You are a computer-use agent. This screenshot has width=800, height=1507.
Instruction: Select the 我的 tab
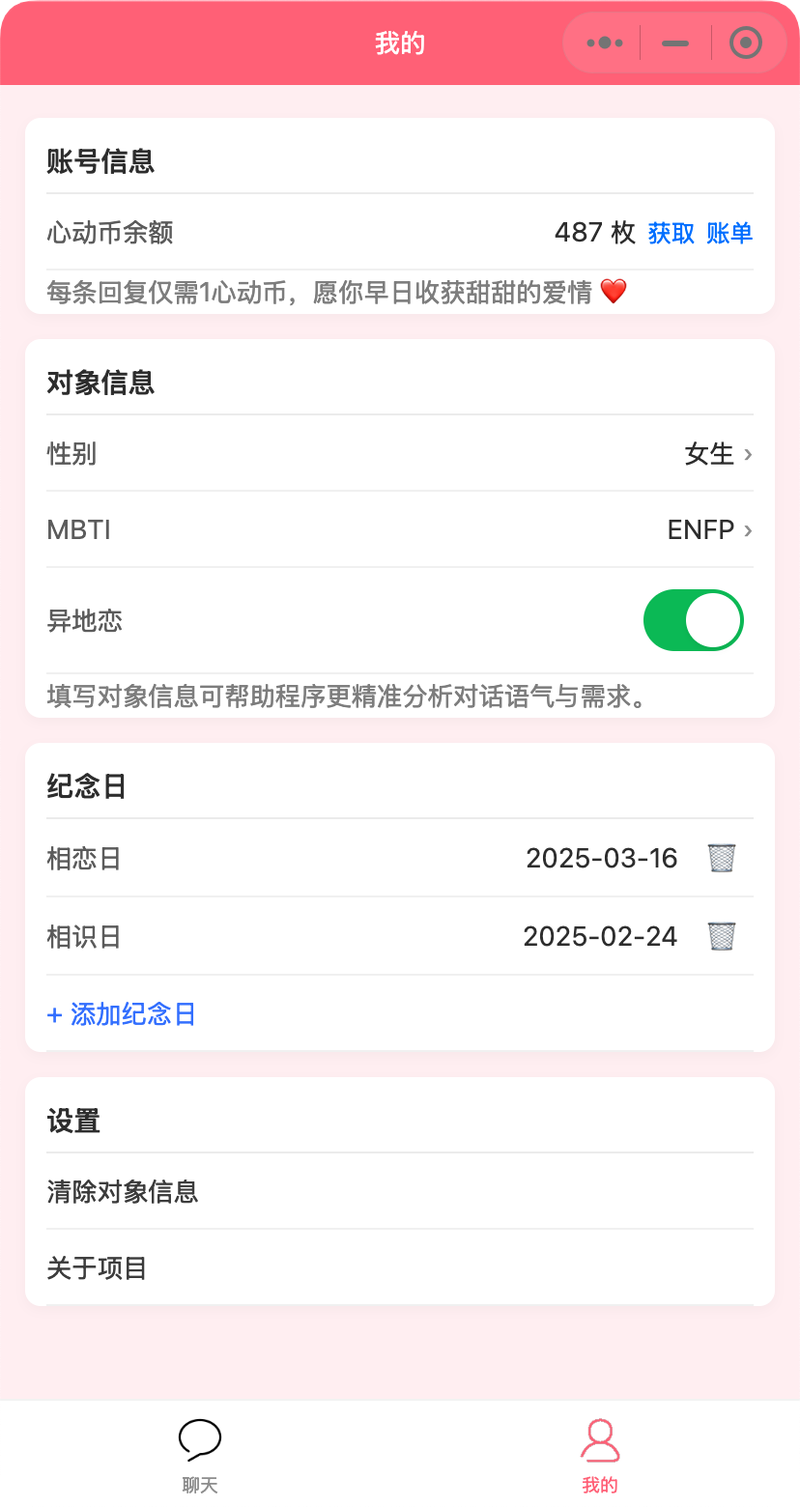(600, 1456)
